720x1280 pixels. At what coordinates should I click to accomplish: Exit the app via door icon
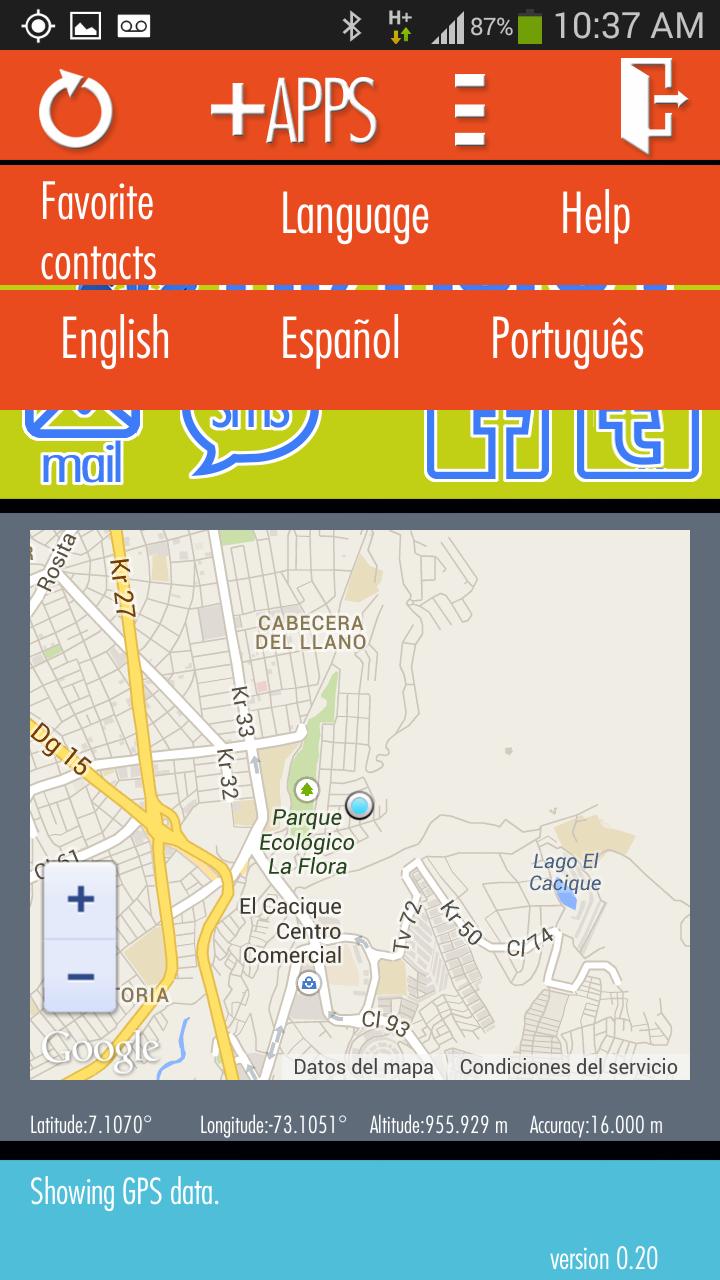click(x=653, y=105)
